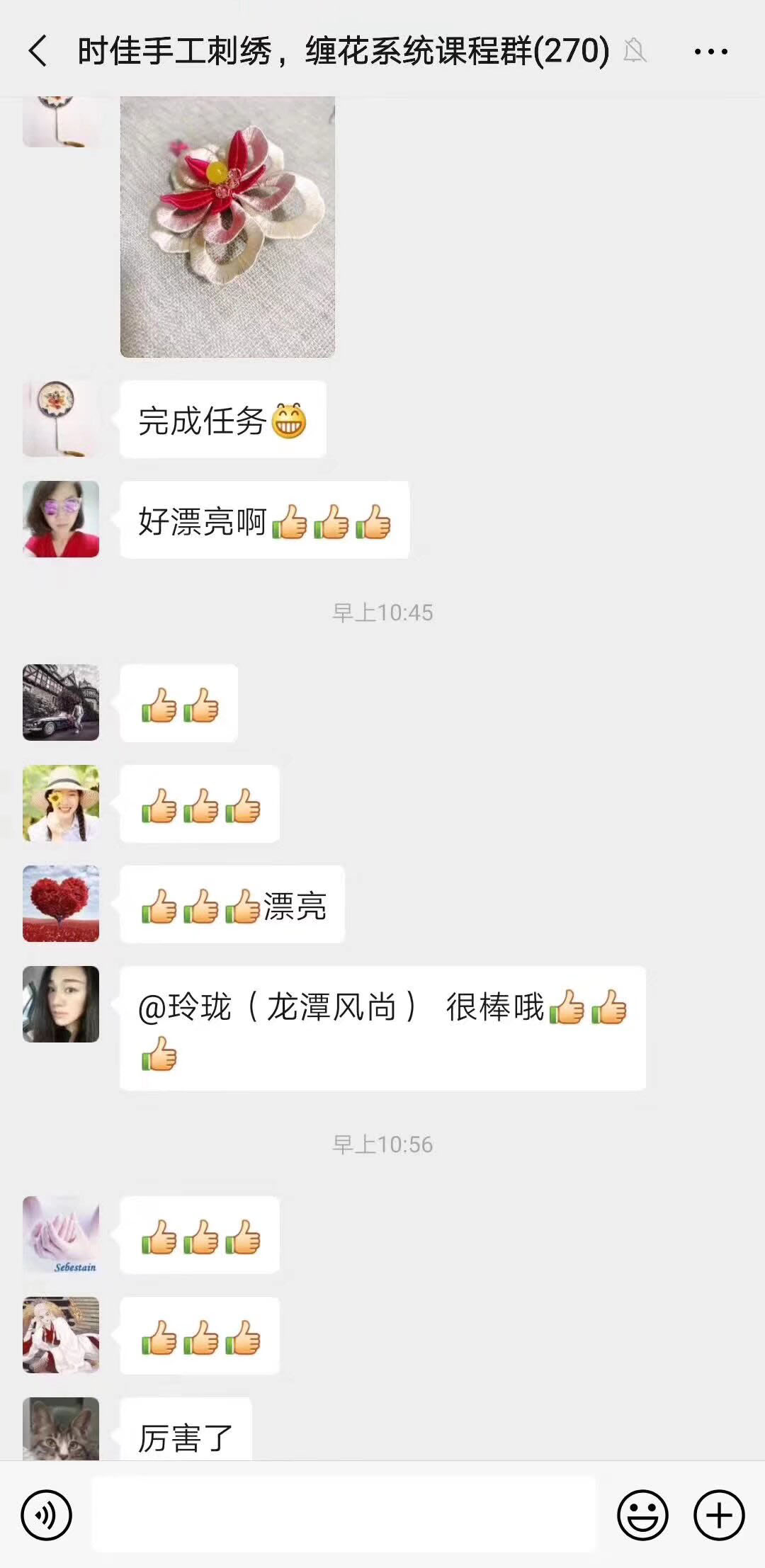Open the Sebestain hands avatar
This screenshot has height=1568, width=765.
click(61, 1234)
